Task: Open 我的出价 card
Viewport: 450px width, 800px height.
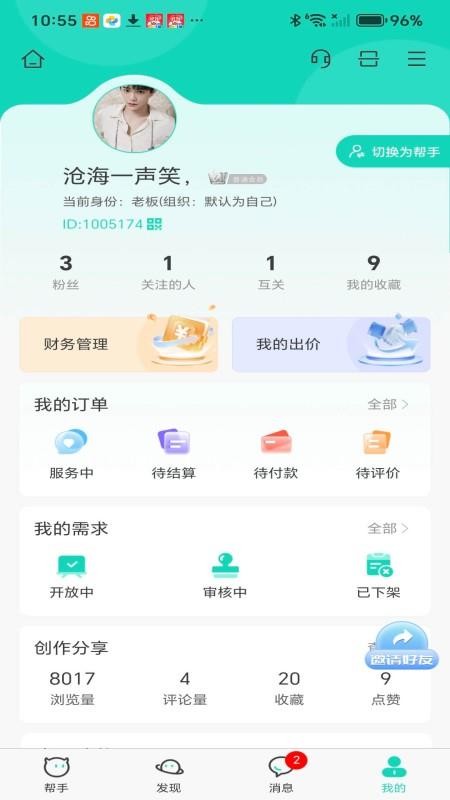Action: pyautogui.click(x=331, y=344)
